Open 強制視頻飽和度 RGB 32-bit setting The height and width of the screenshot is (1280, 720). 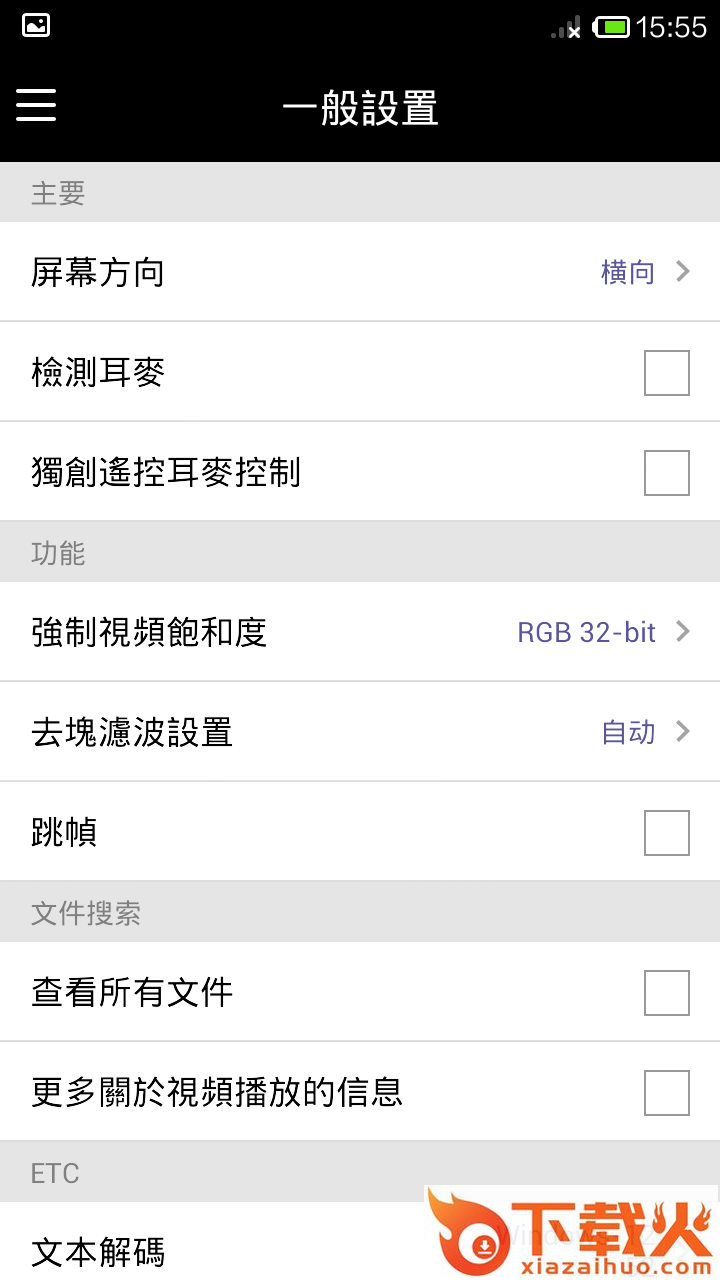360,632
